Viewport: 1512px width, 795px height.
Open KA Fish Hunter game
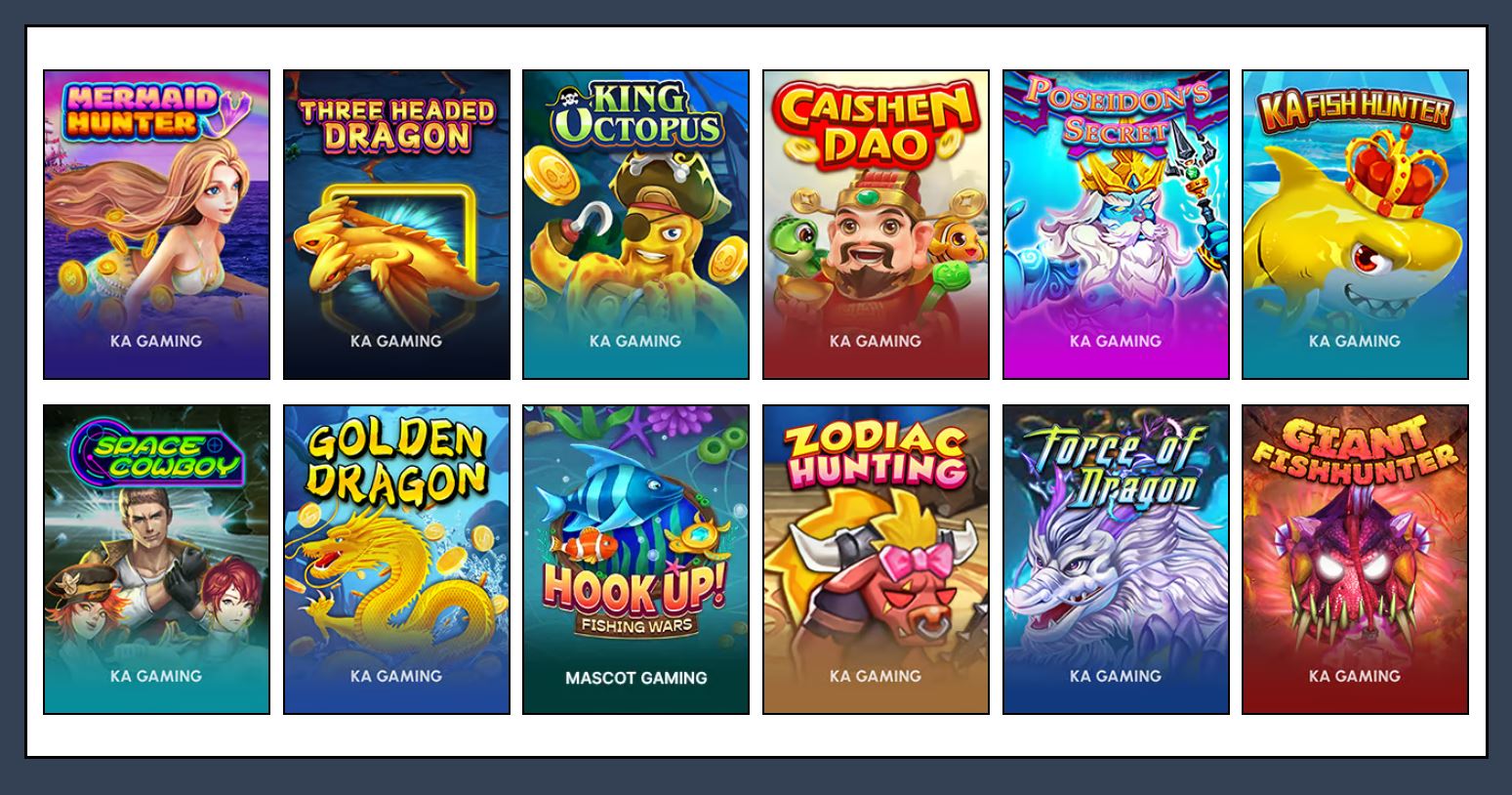[1355, 224]
